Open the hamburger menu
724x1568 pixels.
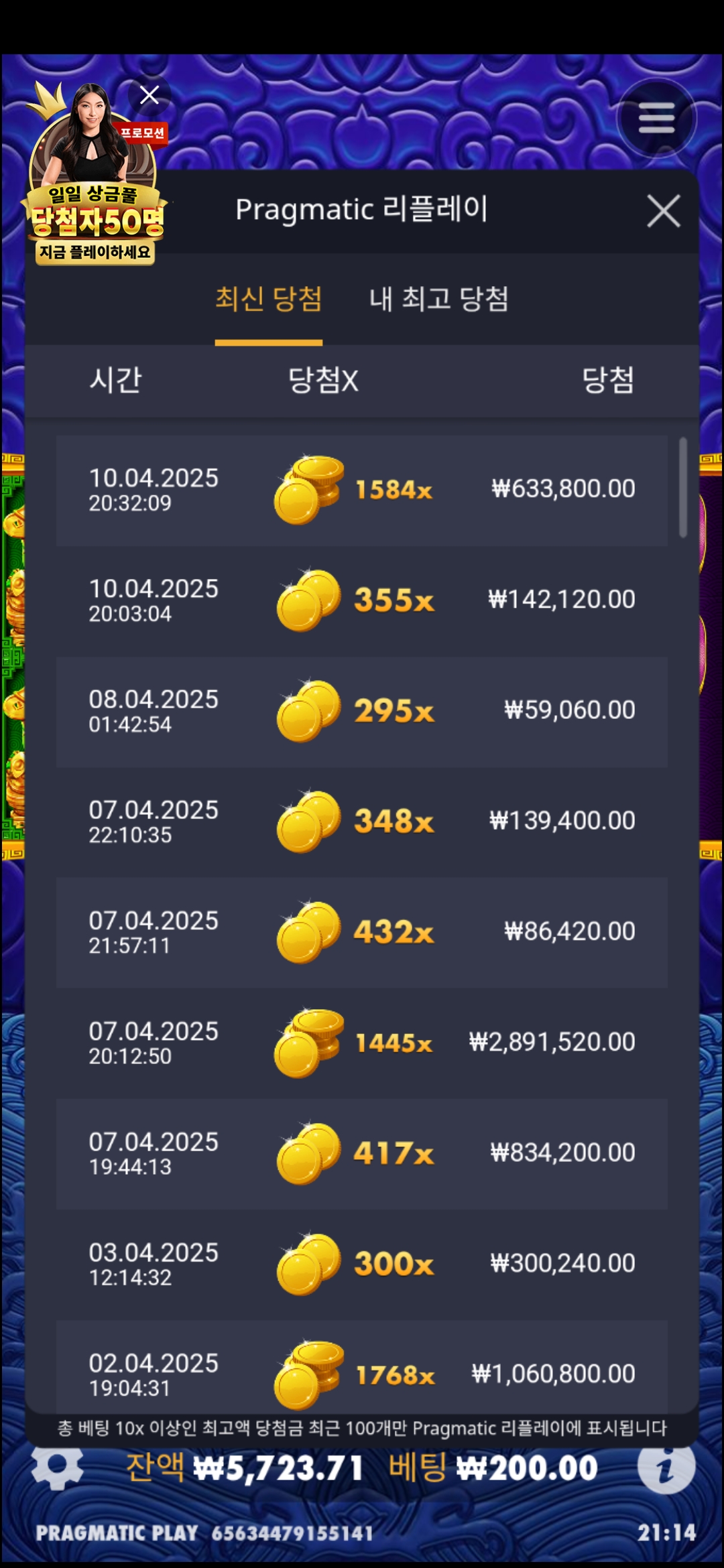[x=656, y=119]
